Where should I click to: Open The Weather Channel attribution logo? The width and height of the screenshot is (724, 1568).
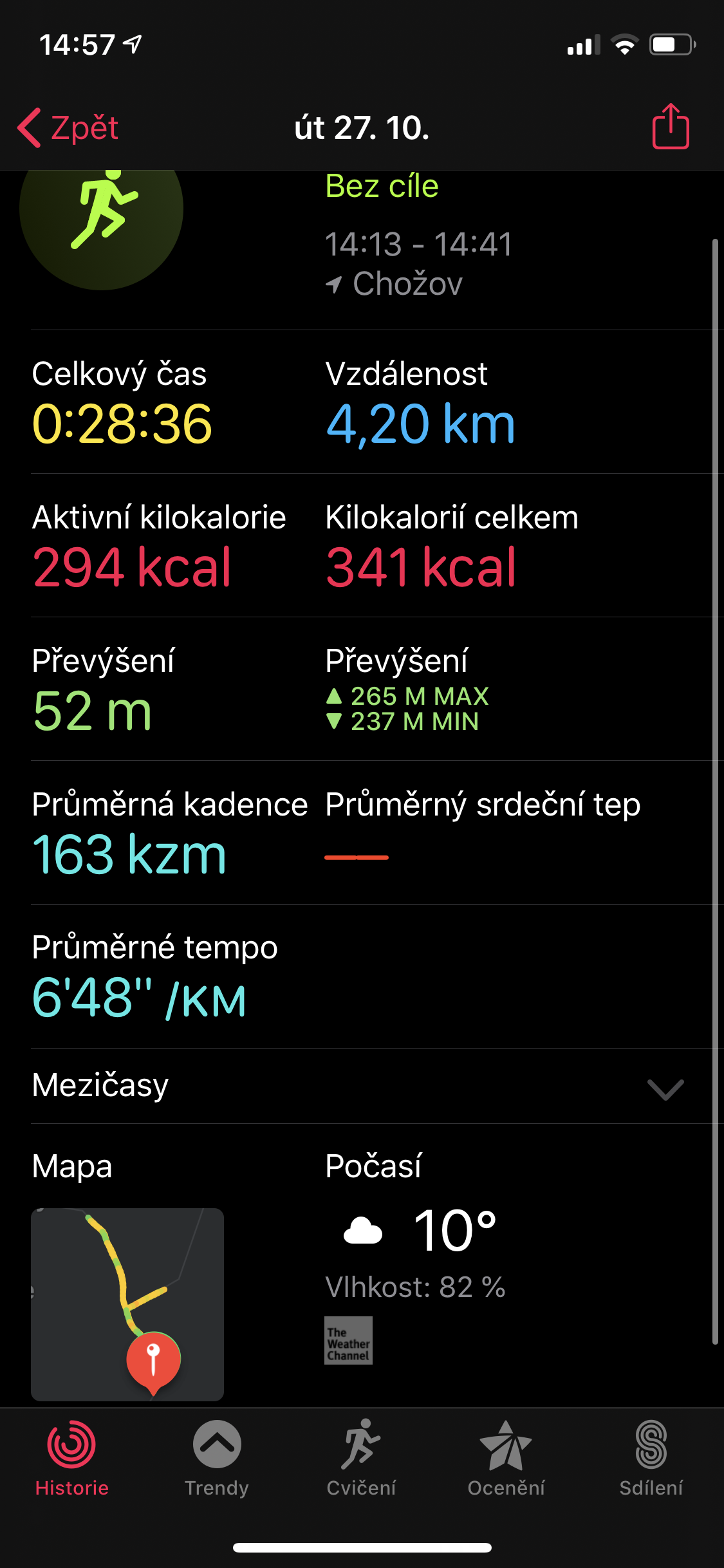[x=348, y=1340]
